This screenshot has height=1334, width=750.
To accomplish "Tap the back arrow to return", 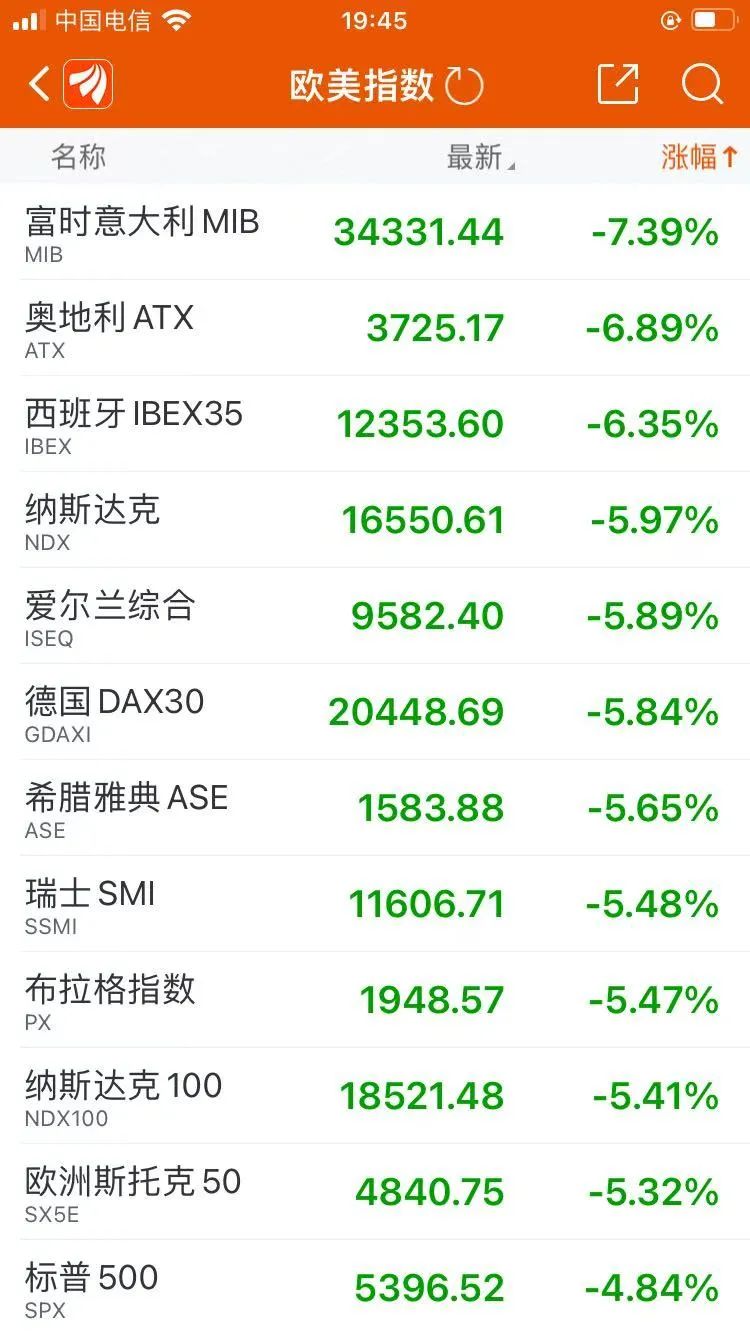I will pyautogui.click(x=37, y=84).
